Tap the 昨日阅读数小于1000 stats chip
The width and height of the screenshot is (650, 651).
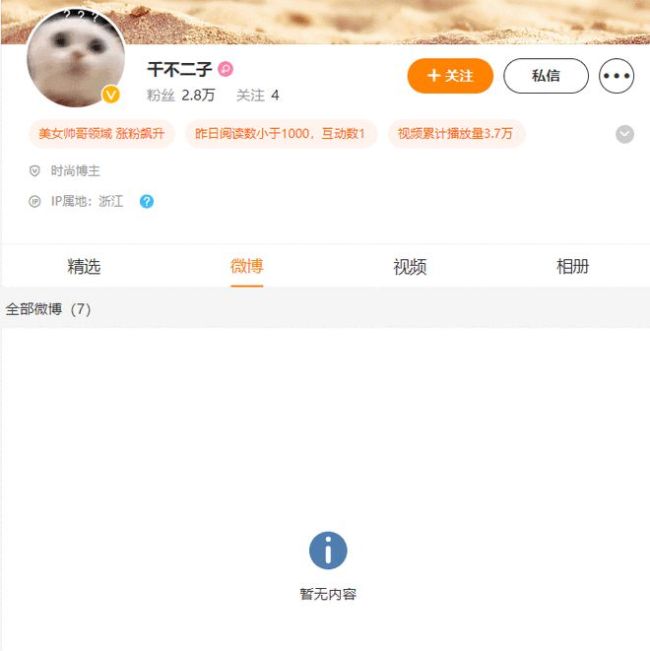pyautogui.click(x=280, y=134)
